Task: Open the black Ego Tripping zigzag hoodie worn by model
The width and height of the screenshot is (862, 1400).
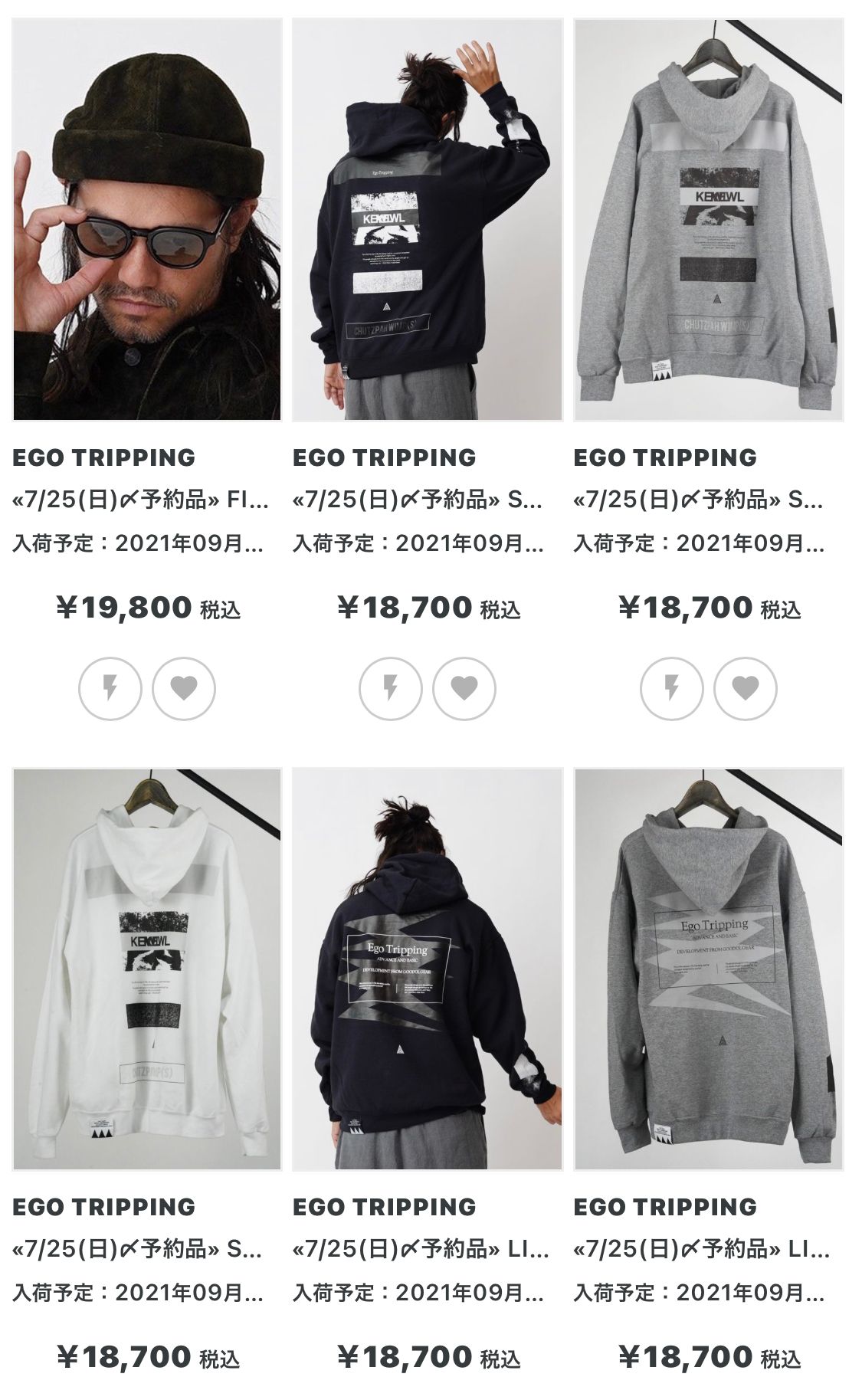Action: coord(427,969)
